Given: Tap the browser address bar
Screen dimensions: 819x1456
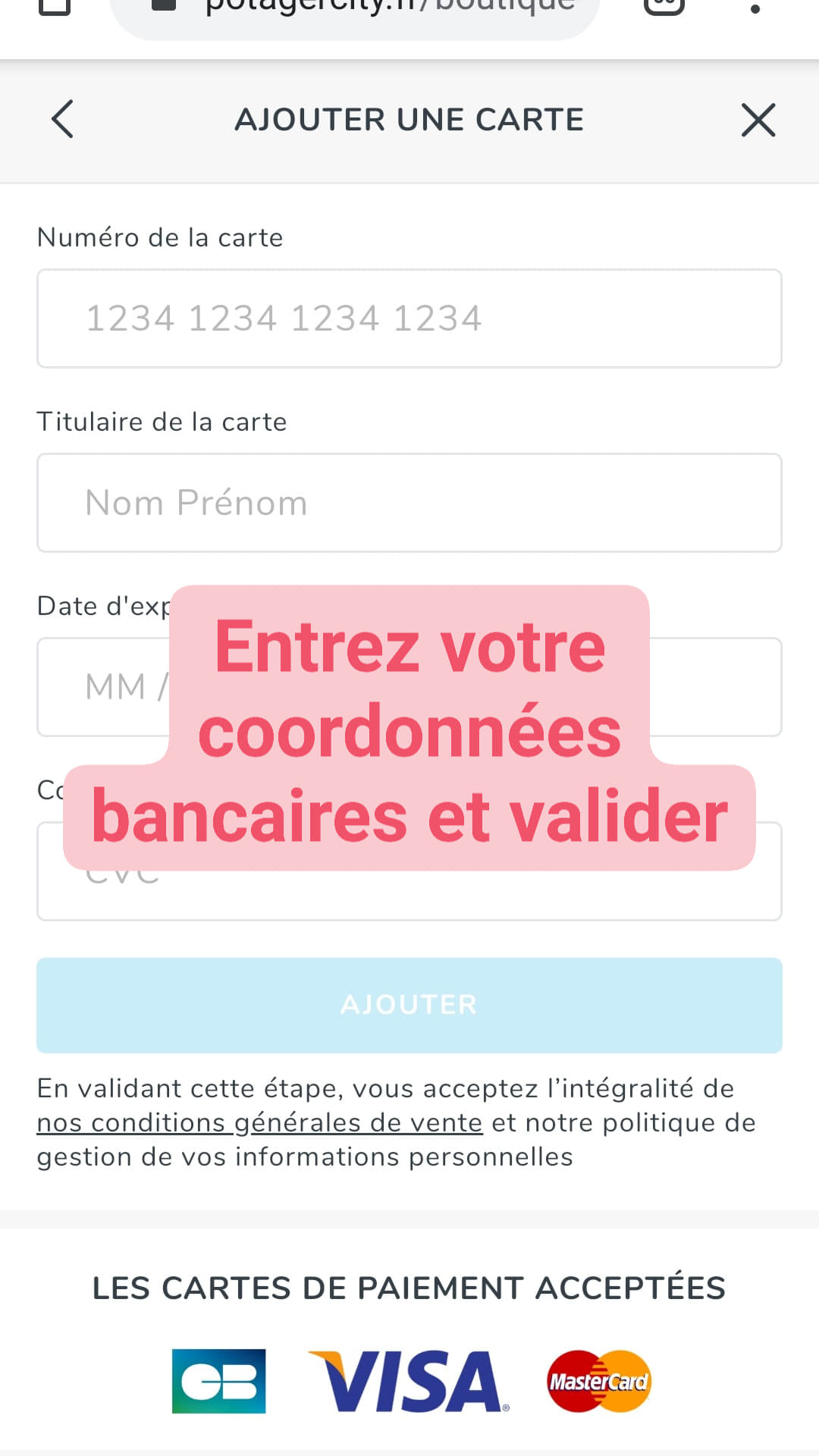Looking at the screenshot, I should tap(355, 11).
